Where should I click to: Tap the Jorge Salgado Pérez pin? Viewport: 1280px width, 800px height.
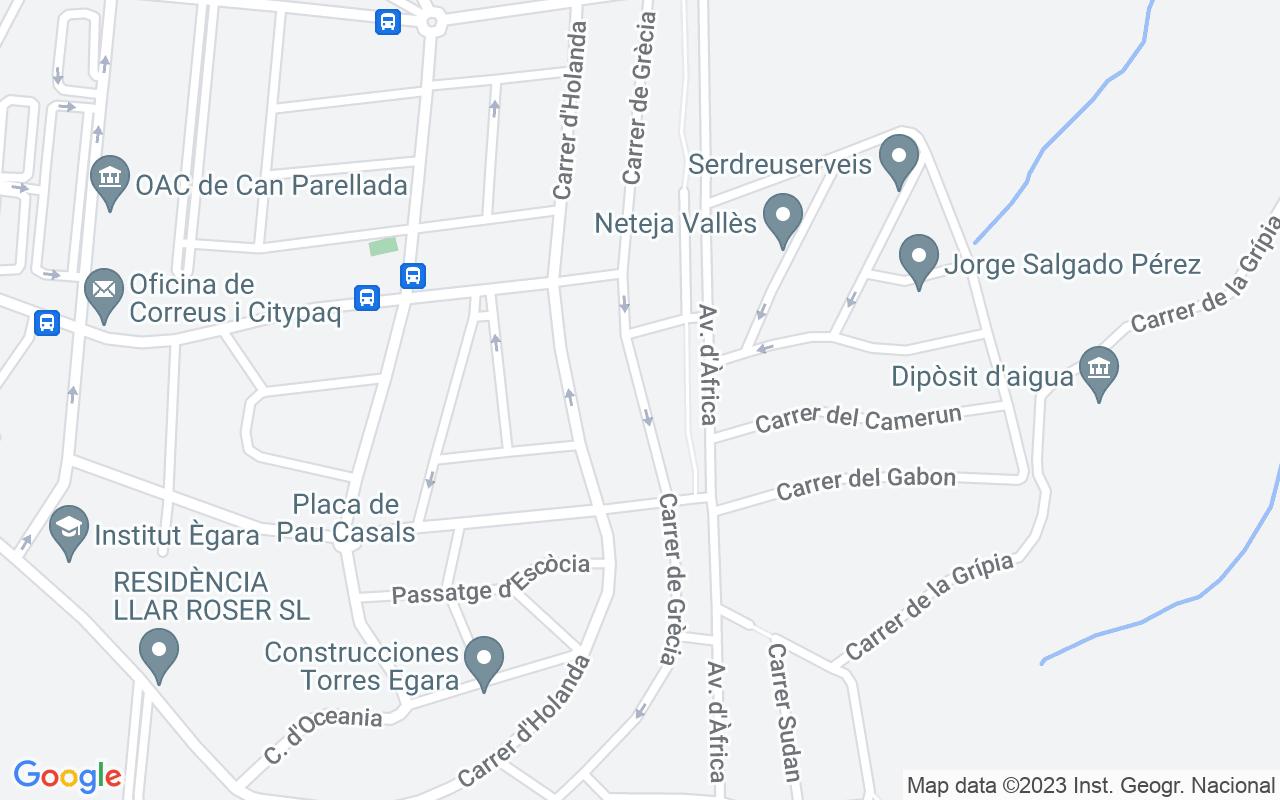(918, 259)
